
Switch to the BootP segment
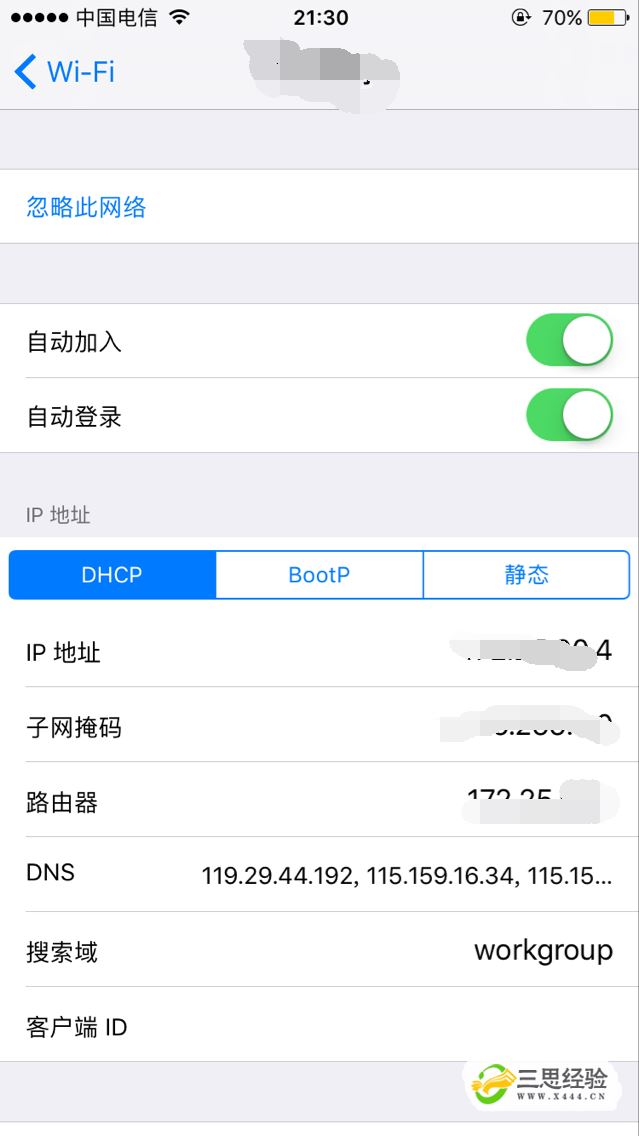319,575
